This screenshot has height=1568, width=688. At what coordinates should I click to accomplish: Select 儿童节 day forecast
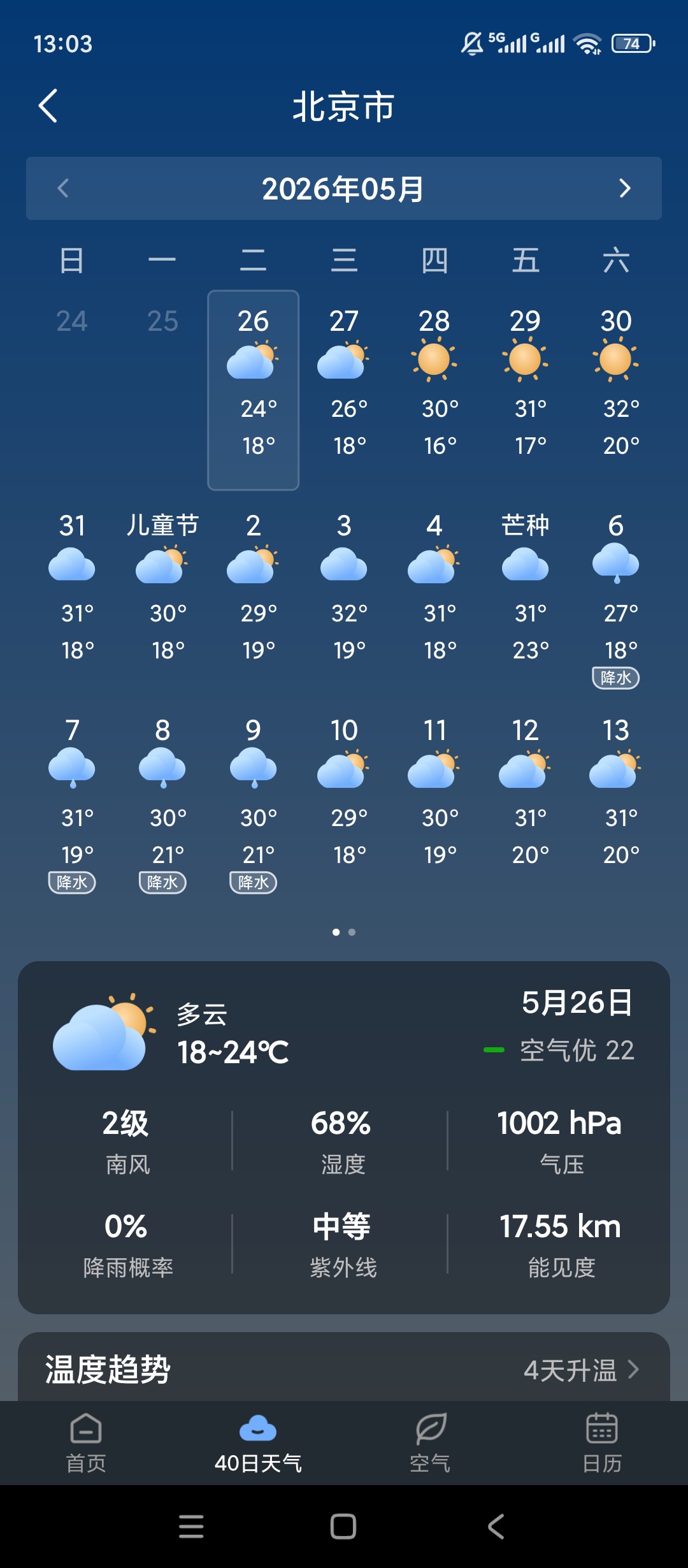tap(162, 594)
